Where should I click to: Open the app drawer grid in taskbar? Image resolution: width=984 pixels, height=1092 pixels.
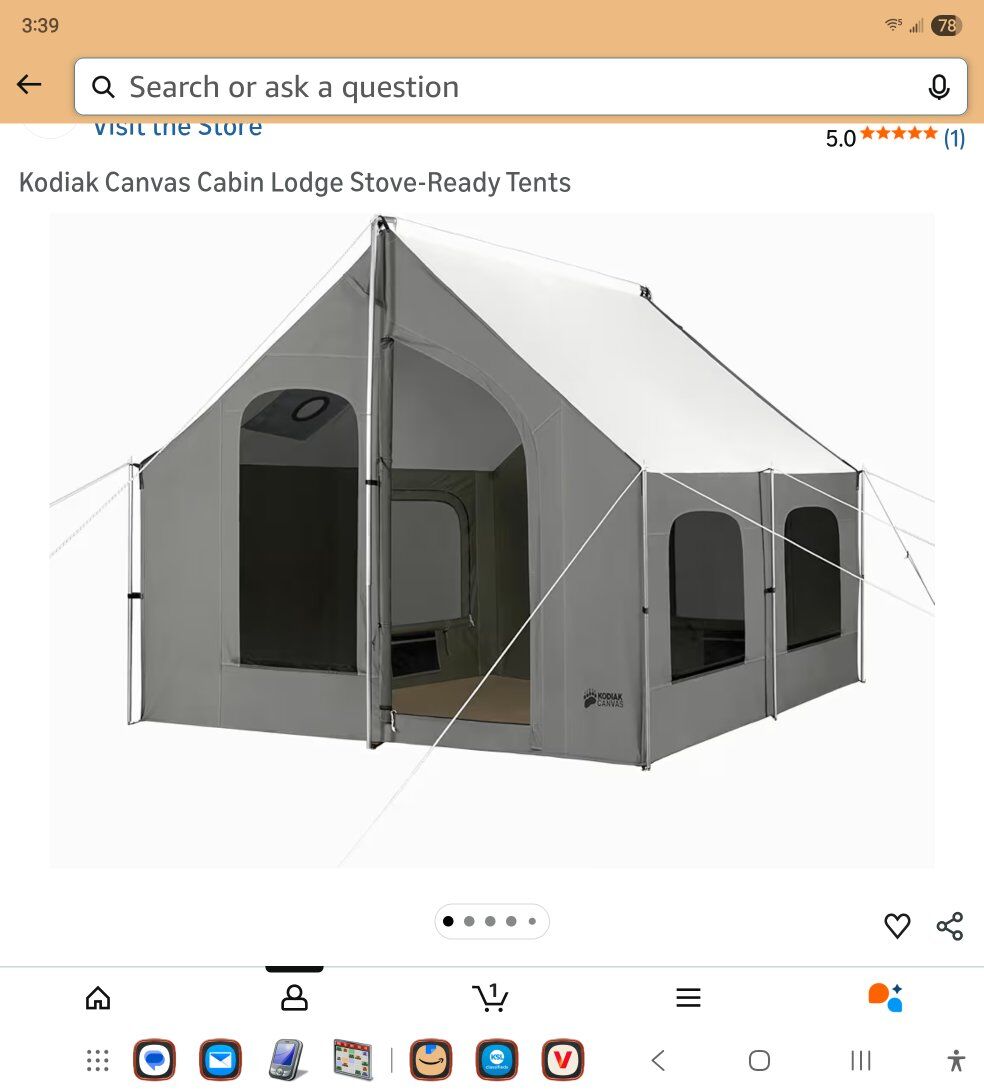coord(97,1060)
